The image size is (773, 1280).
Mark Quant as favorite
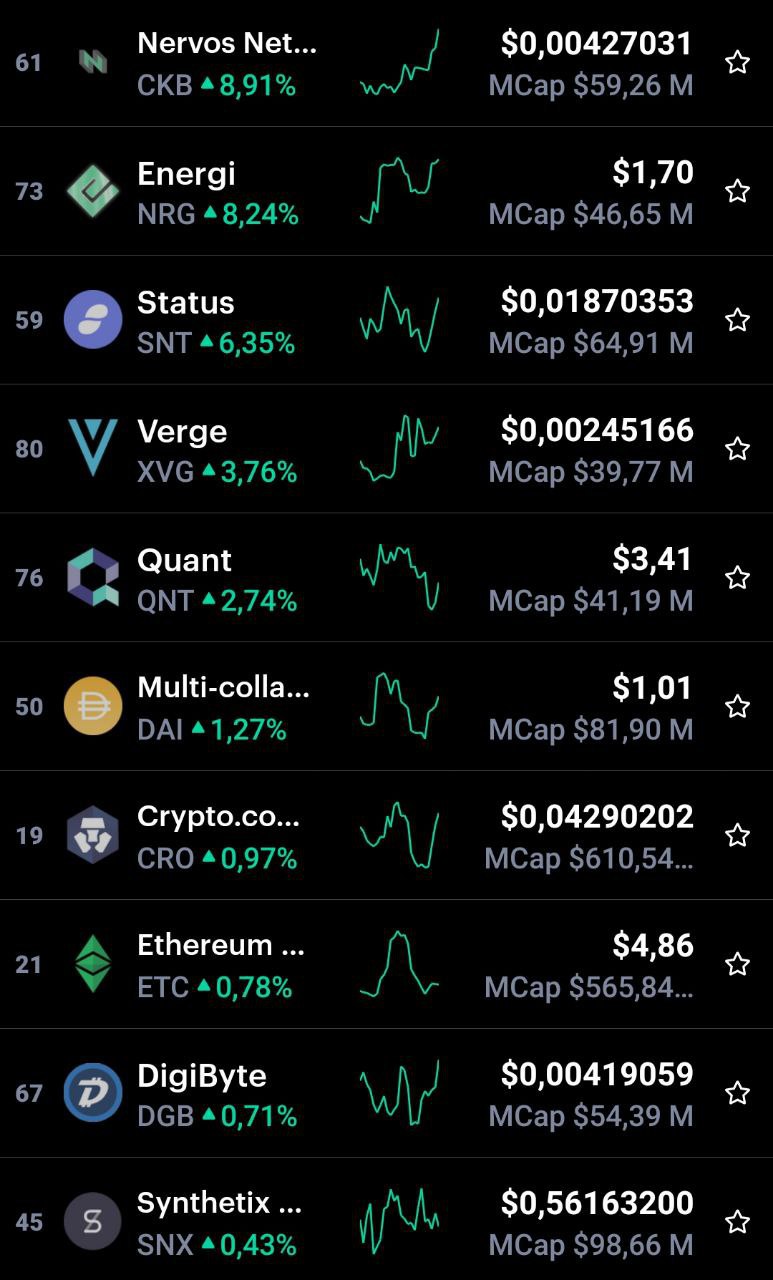pos(737,578)
